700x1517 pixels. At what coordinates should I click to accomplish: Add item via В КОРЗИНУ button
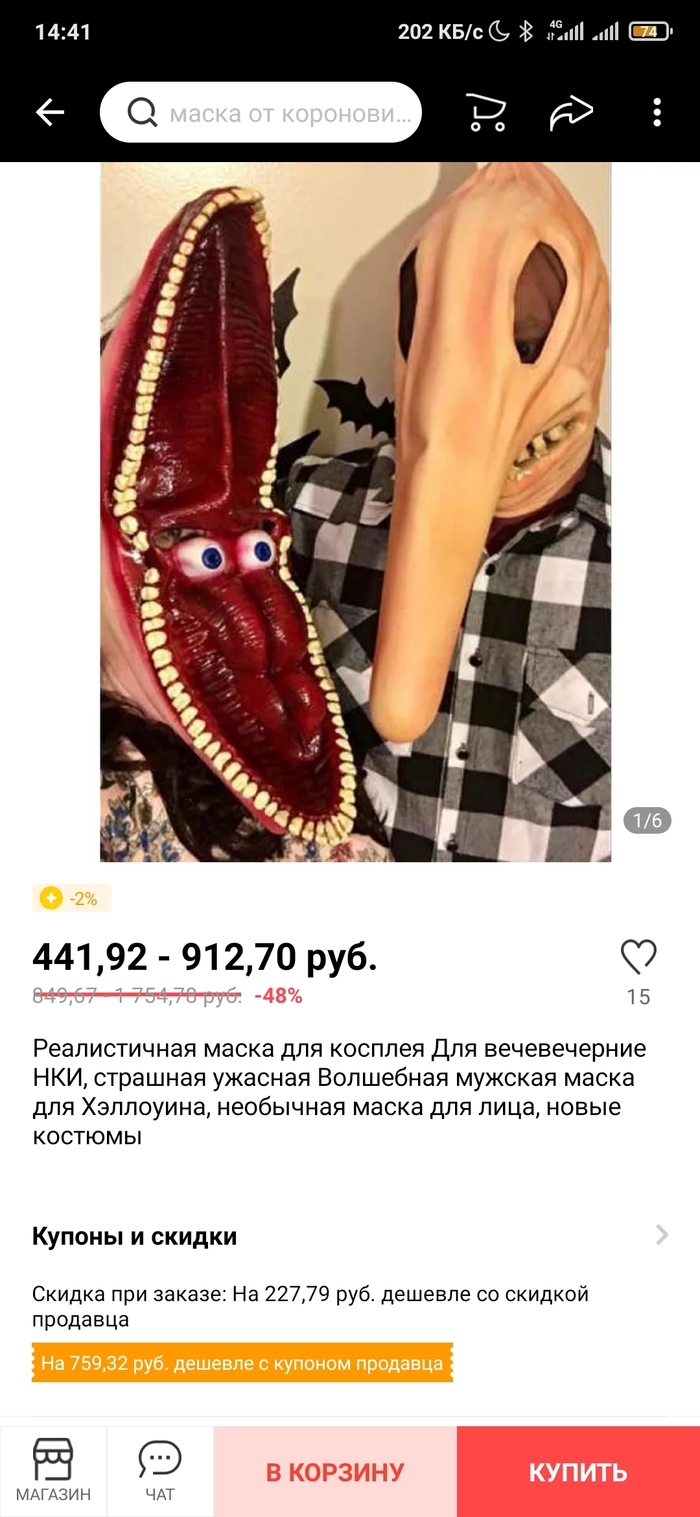pyautogui.click(x=335, y=1472)
